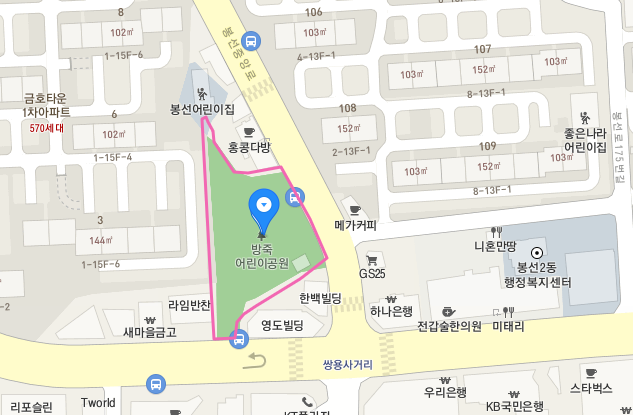
Task: Select the bus stop near 봉선어린이집
Action: [x=250, y=41]
